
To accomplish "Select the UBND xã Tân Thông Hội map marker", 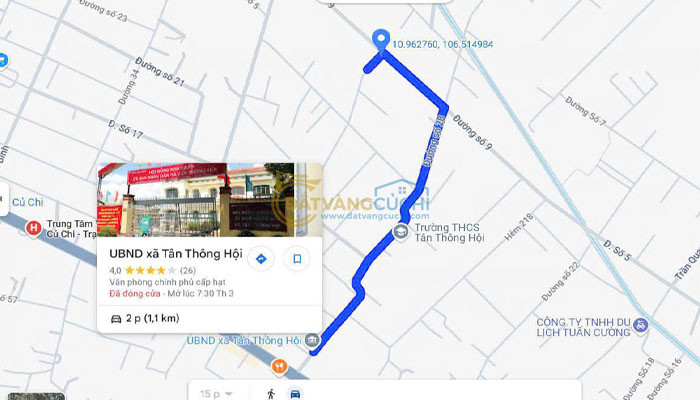I will click(x=313, y=342).
